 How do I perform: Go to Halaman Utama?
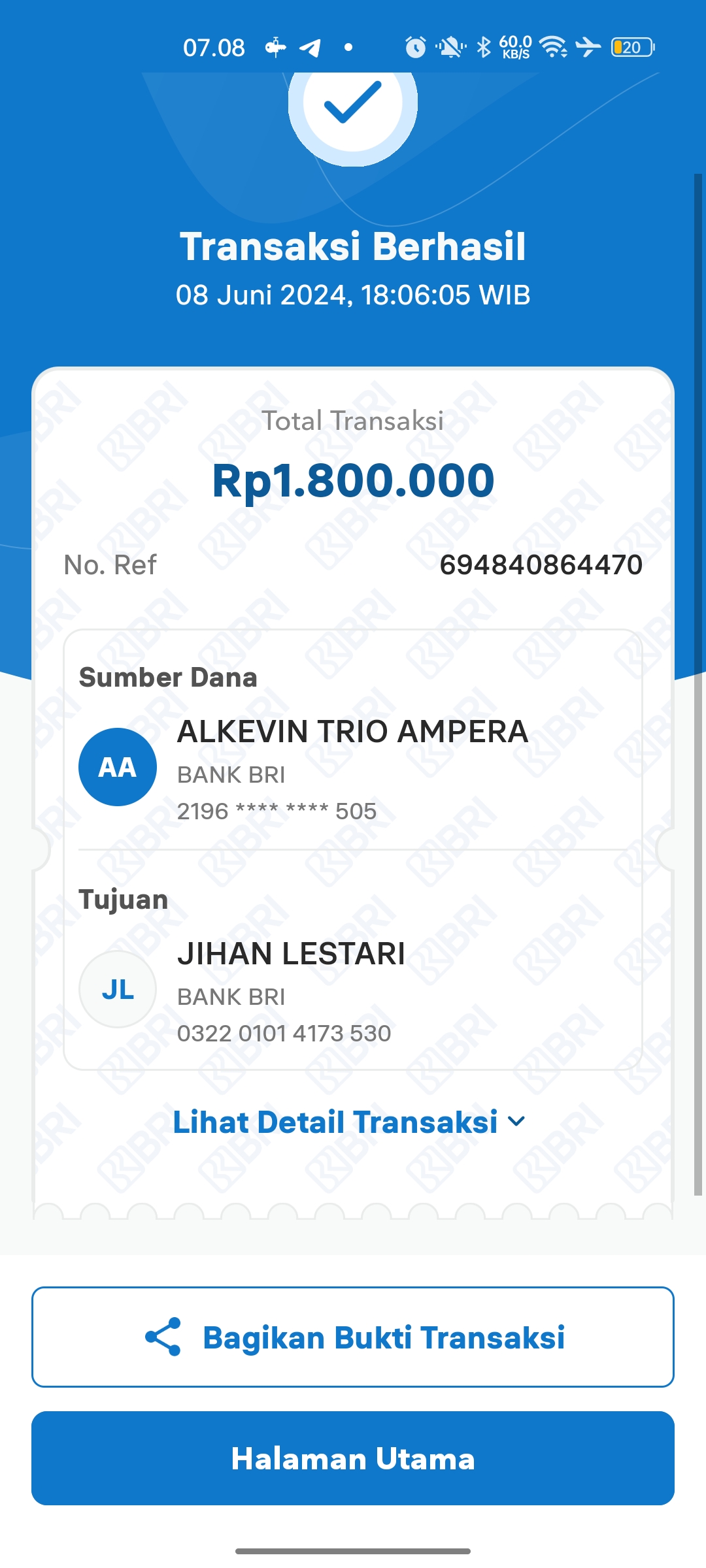coord(353,1458)
